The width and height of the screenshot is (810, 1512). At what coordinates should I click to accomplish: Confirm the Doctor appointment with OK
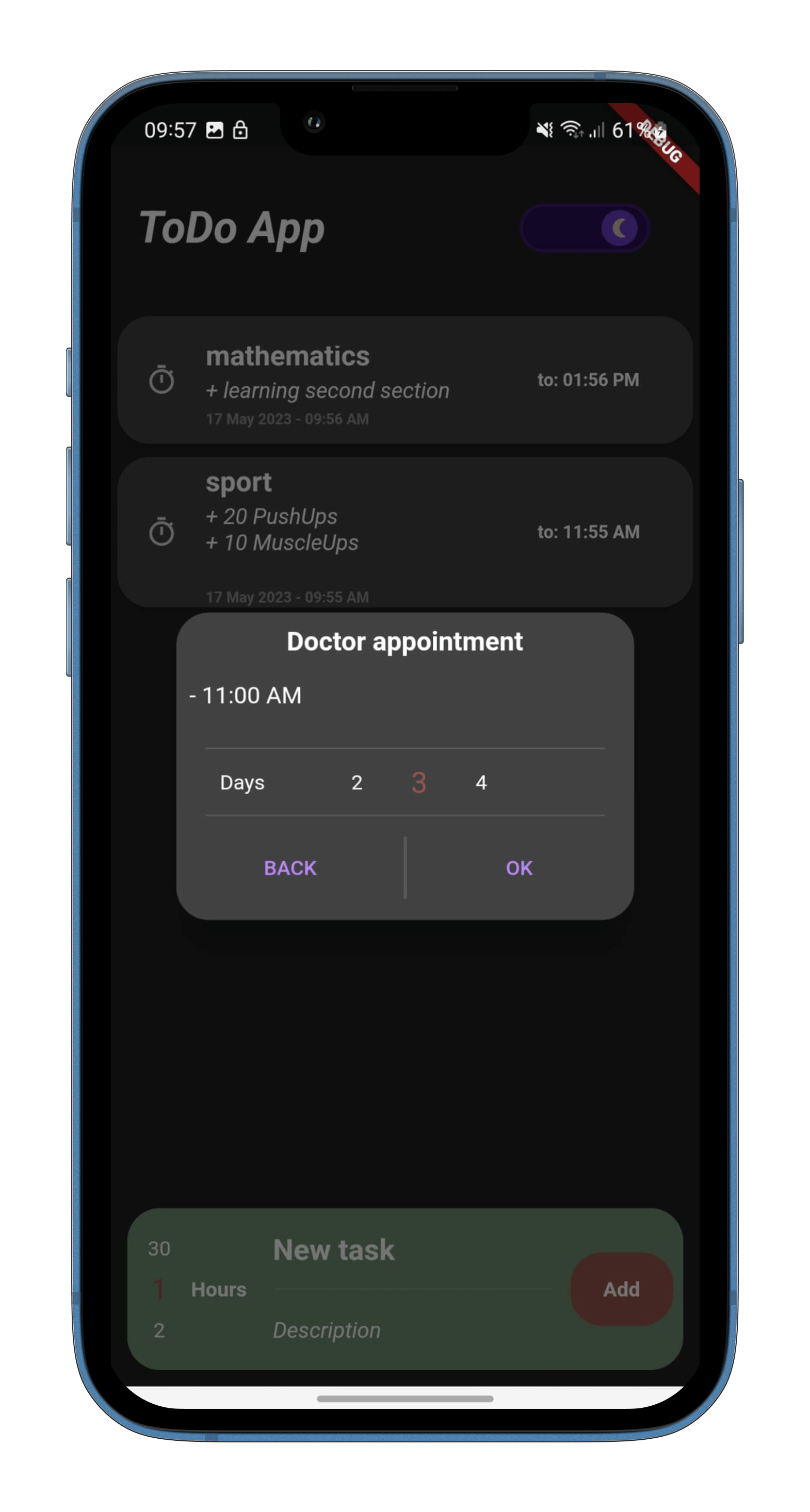coord(519,867)
